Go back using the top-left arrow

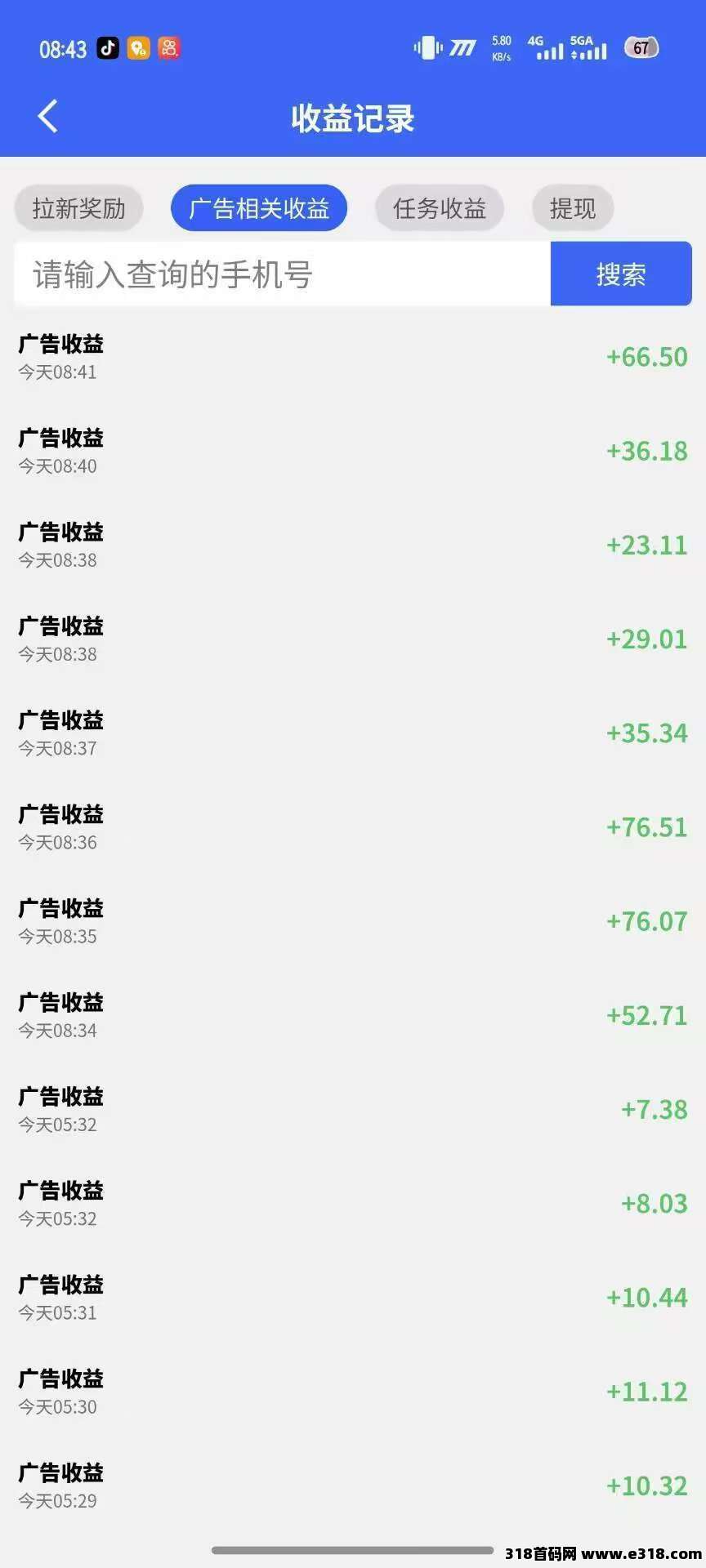point(48,117)
